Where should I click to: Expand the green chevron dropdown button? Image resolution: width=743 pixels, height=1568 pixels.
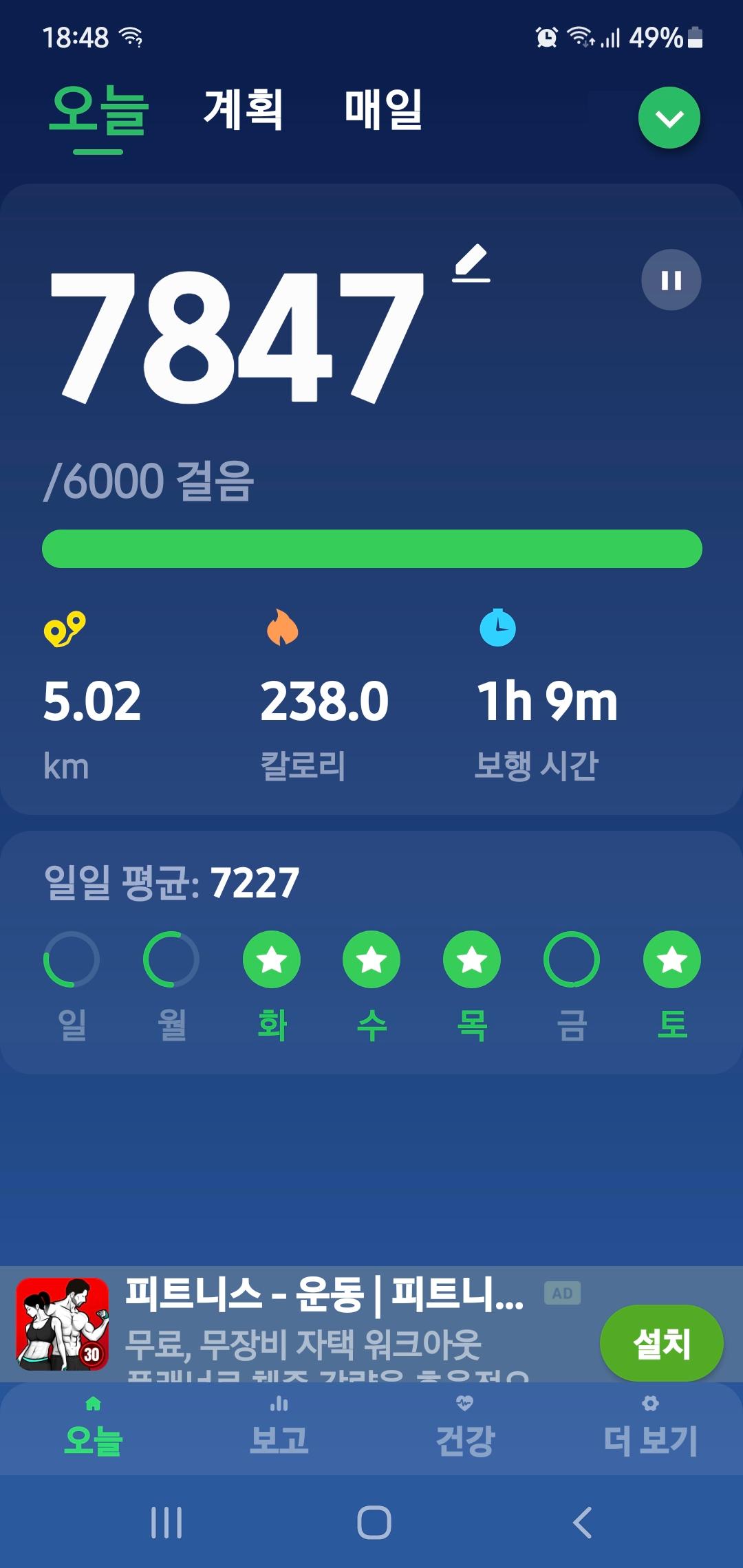669,118
